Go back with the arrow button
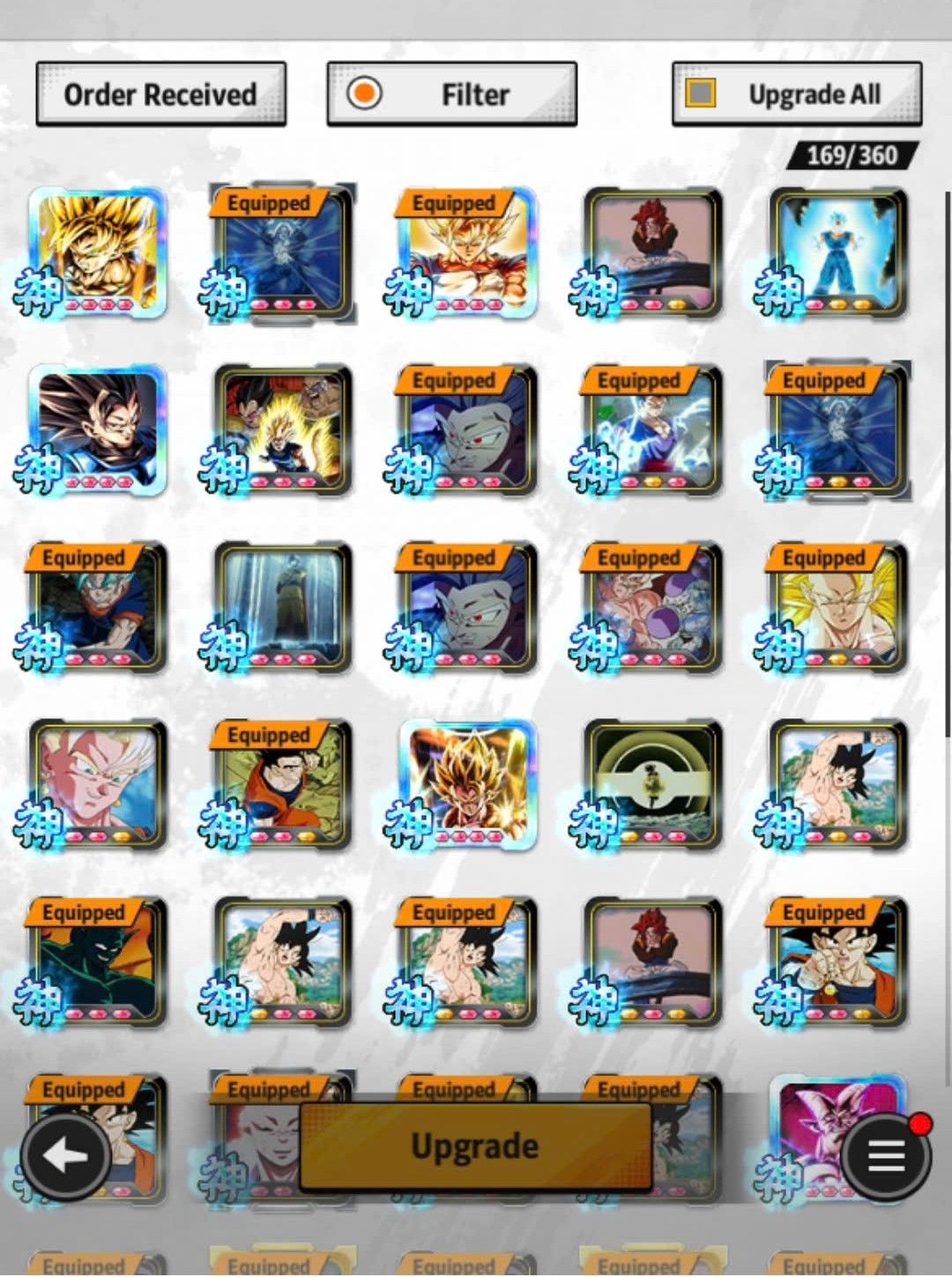 tap(66, 1155)
